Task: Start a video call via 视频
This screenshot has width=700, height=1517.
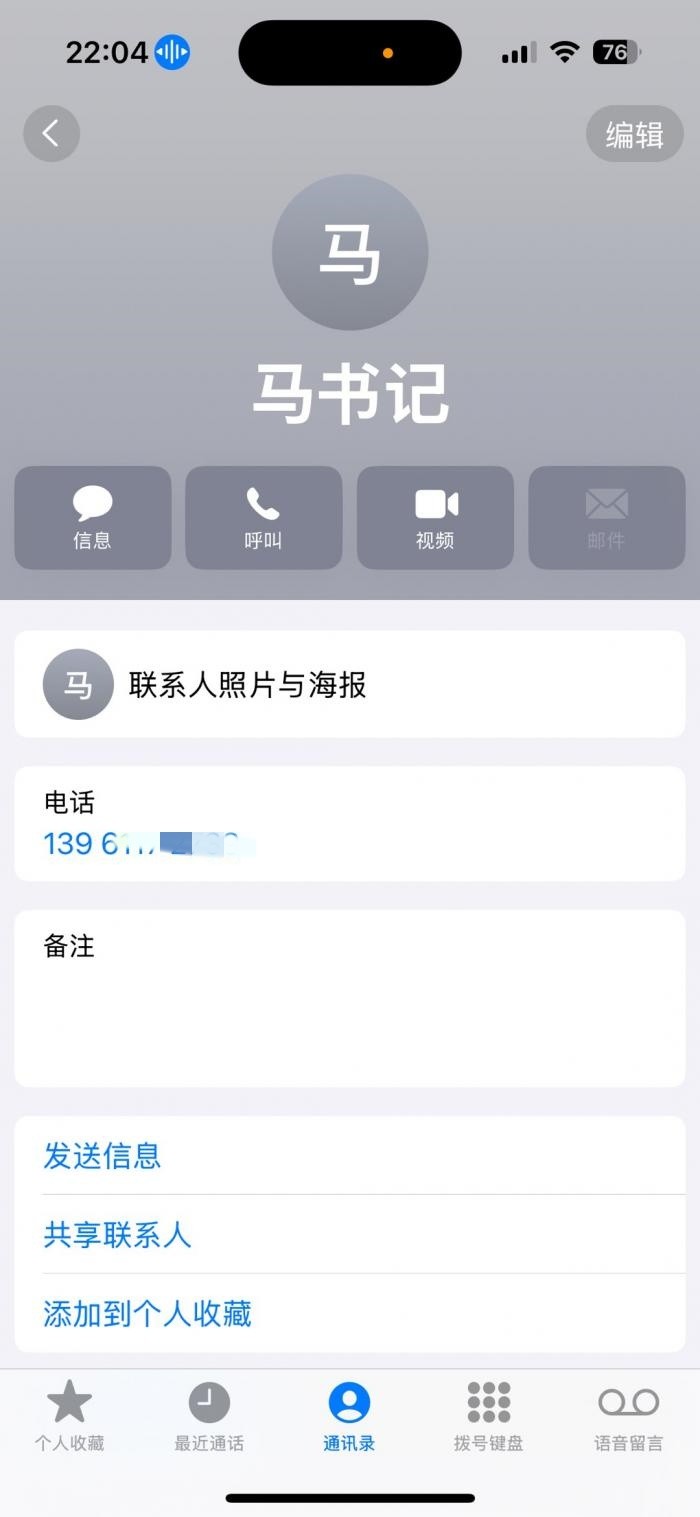Action: point(435,518)
